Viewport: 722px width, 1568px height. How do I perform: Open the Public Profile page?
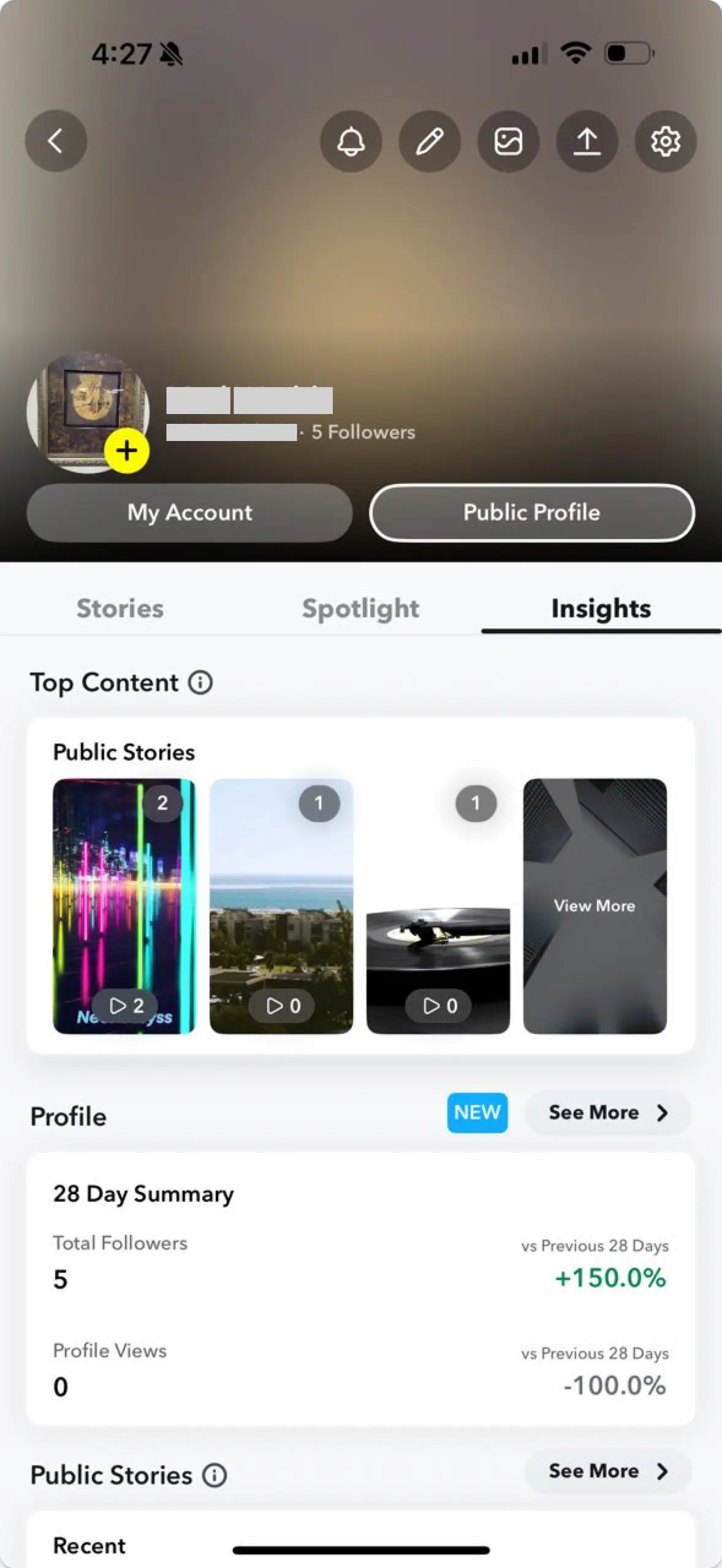coord(531,513)
